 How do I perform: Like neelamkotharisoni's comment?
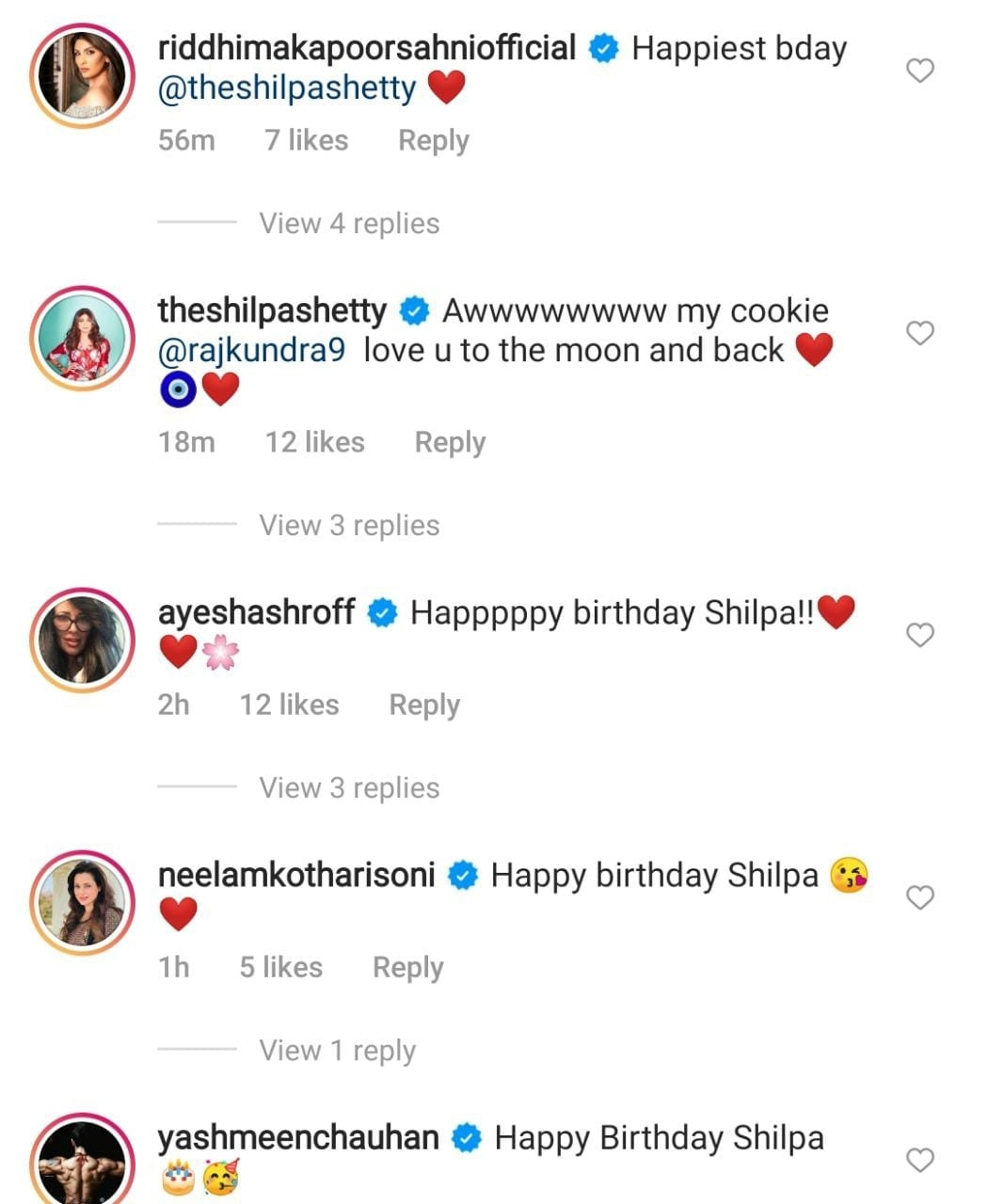coord(919,898)
